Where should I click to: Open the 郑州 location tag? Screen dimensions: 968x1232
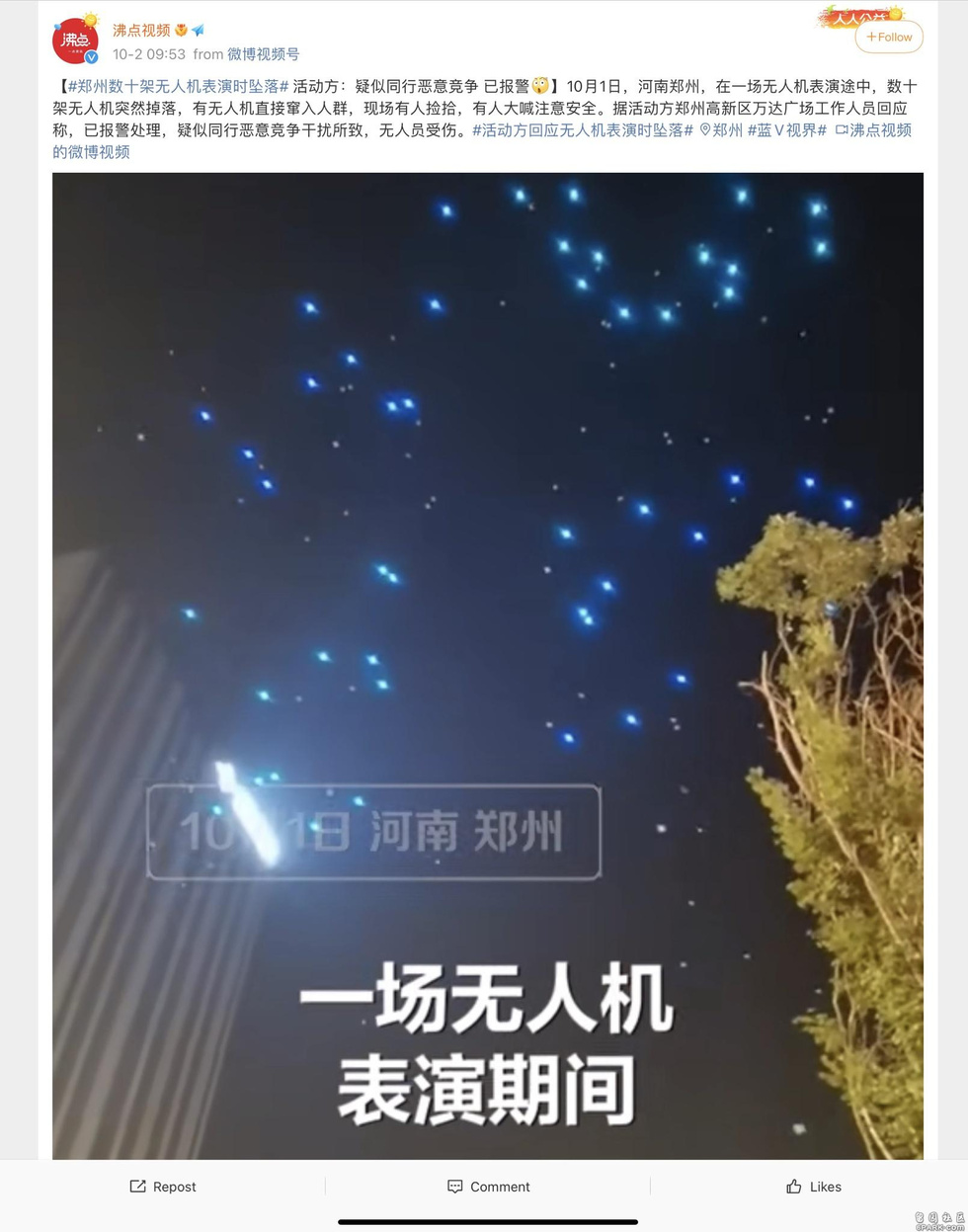721,130
